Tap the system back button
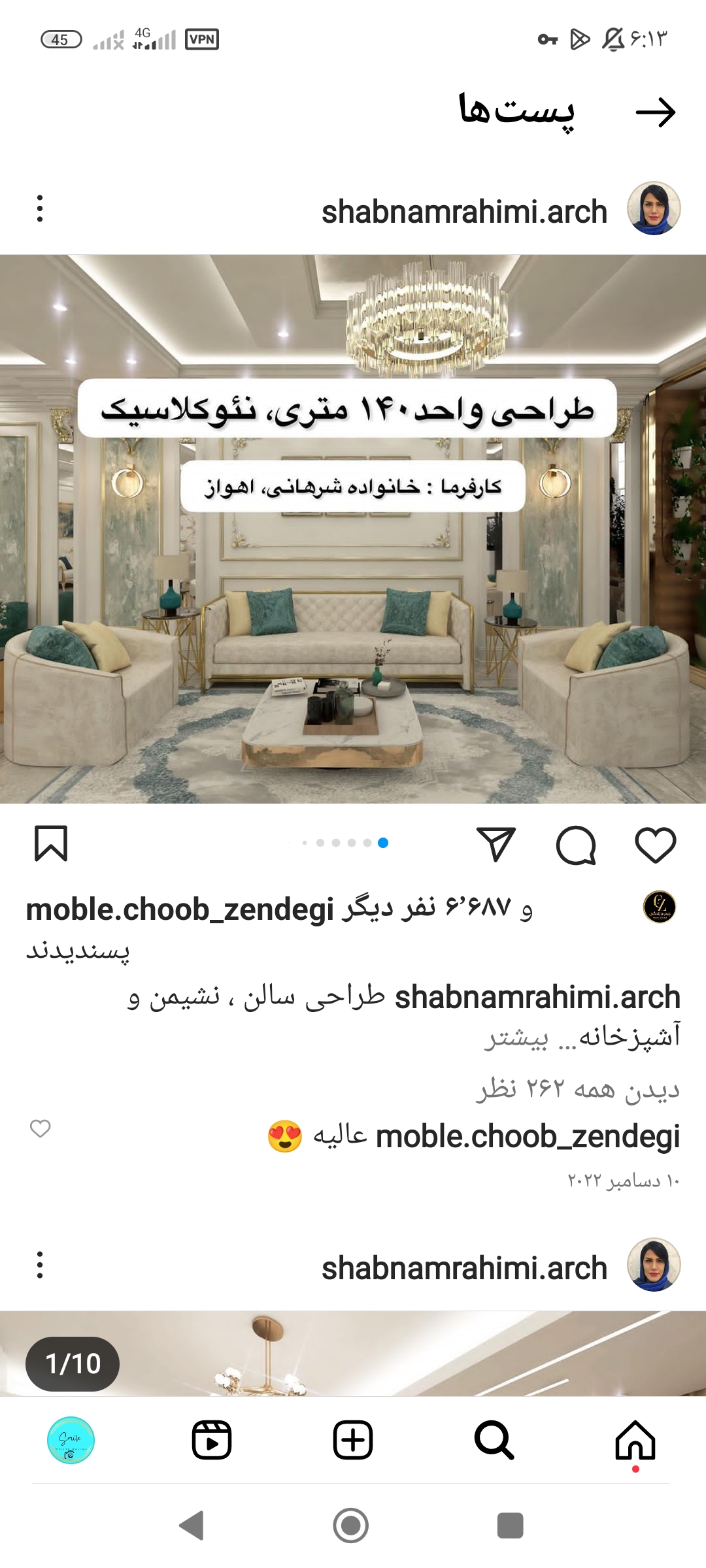This screenshot has width=706, height=1568. tap(192, 1526)
